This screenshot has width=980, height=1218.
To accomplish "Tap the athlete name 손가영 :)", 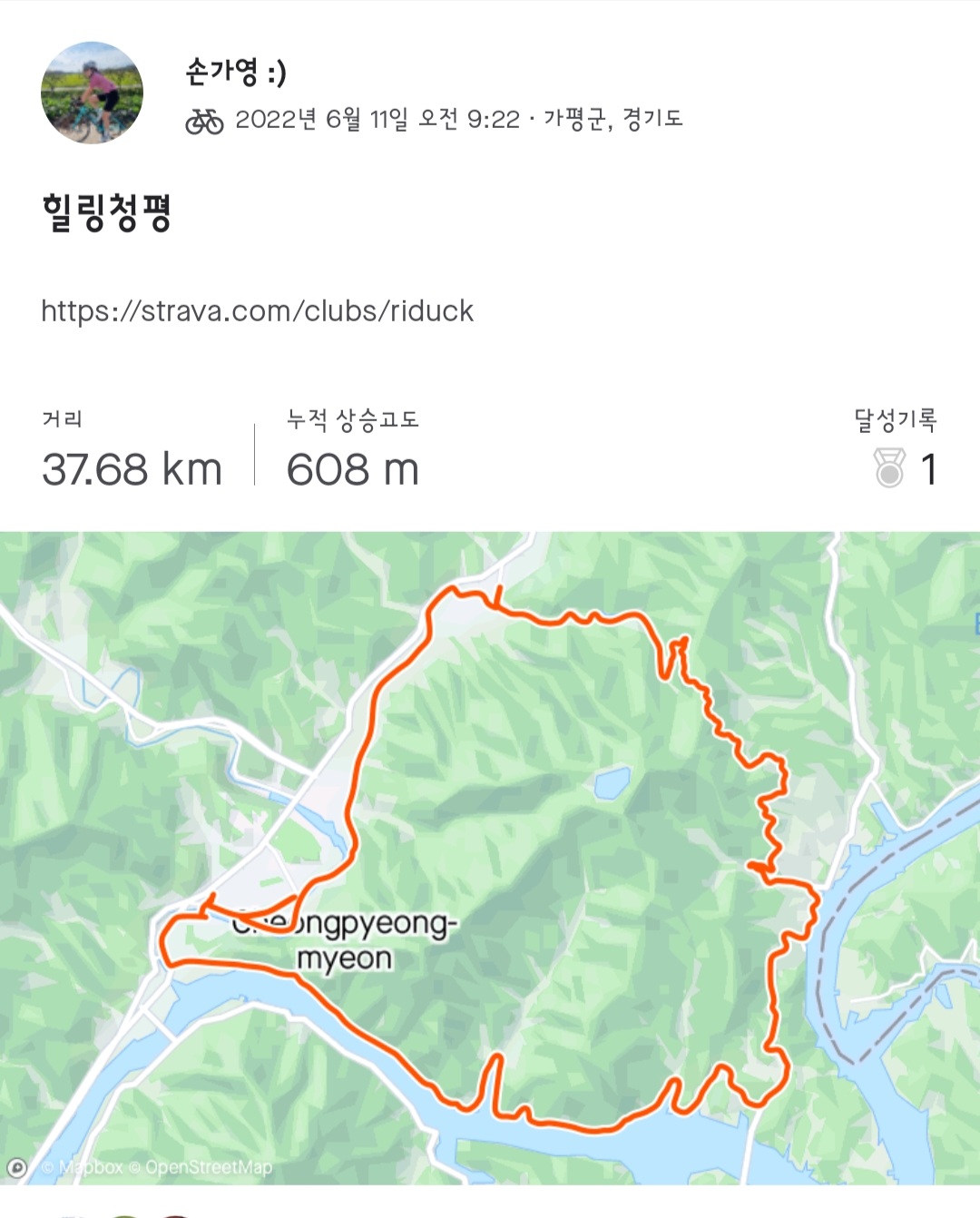I will pos(236,72).
